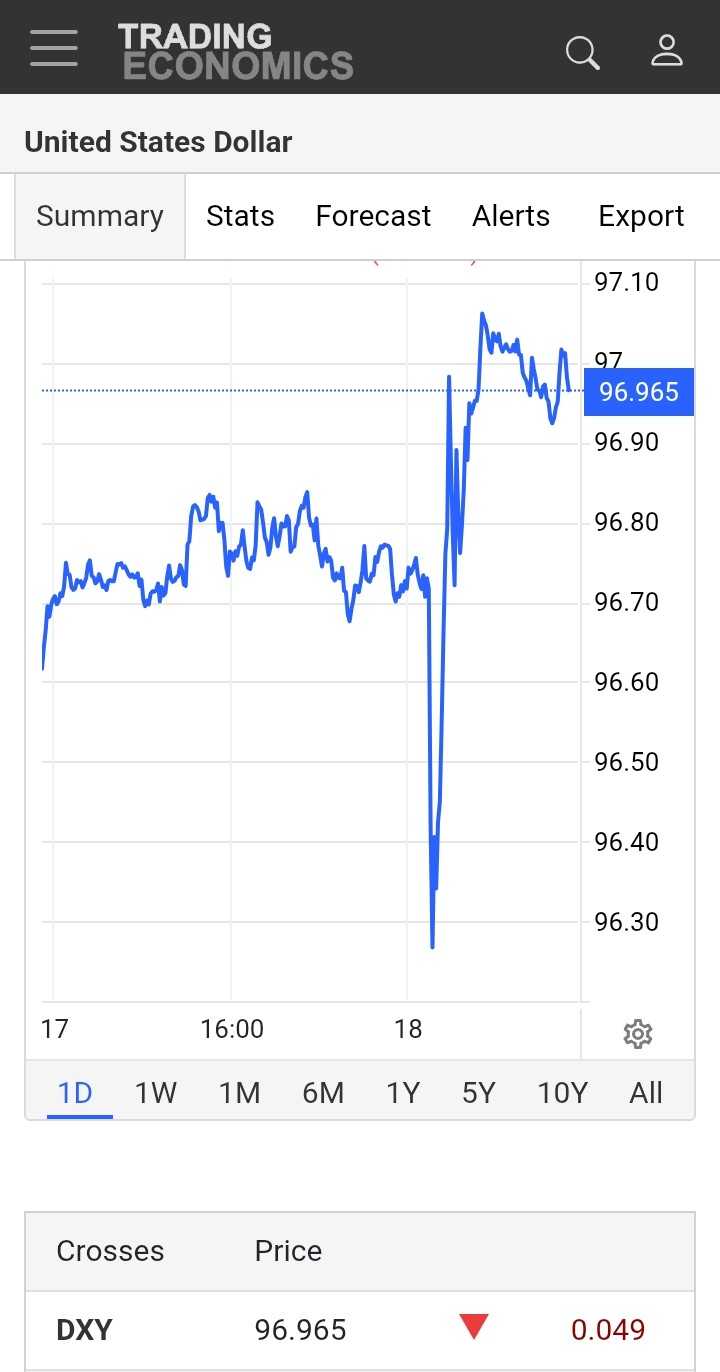Screen dimensions: 720x1372
Task: Show the 1Y chart range
Action: point(403,1093)
